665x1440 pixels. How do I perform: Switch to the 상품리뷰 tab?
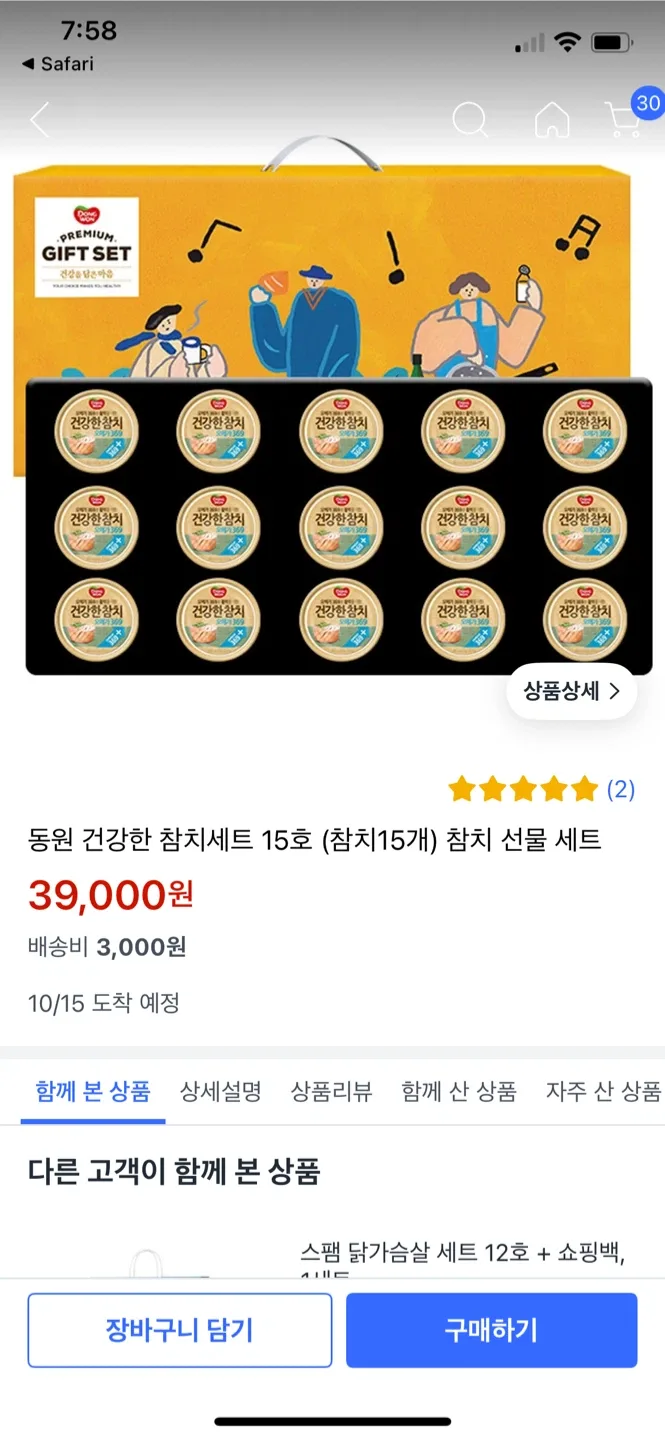tap(331, 1091)
